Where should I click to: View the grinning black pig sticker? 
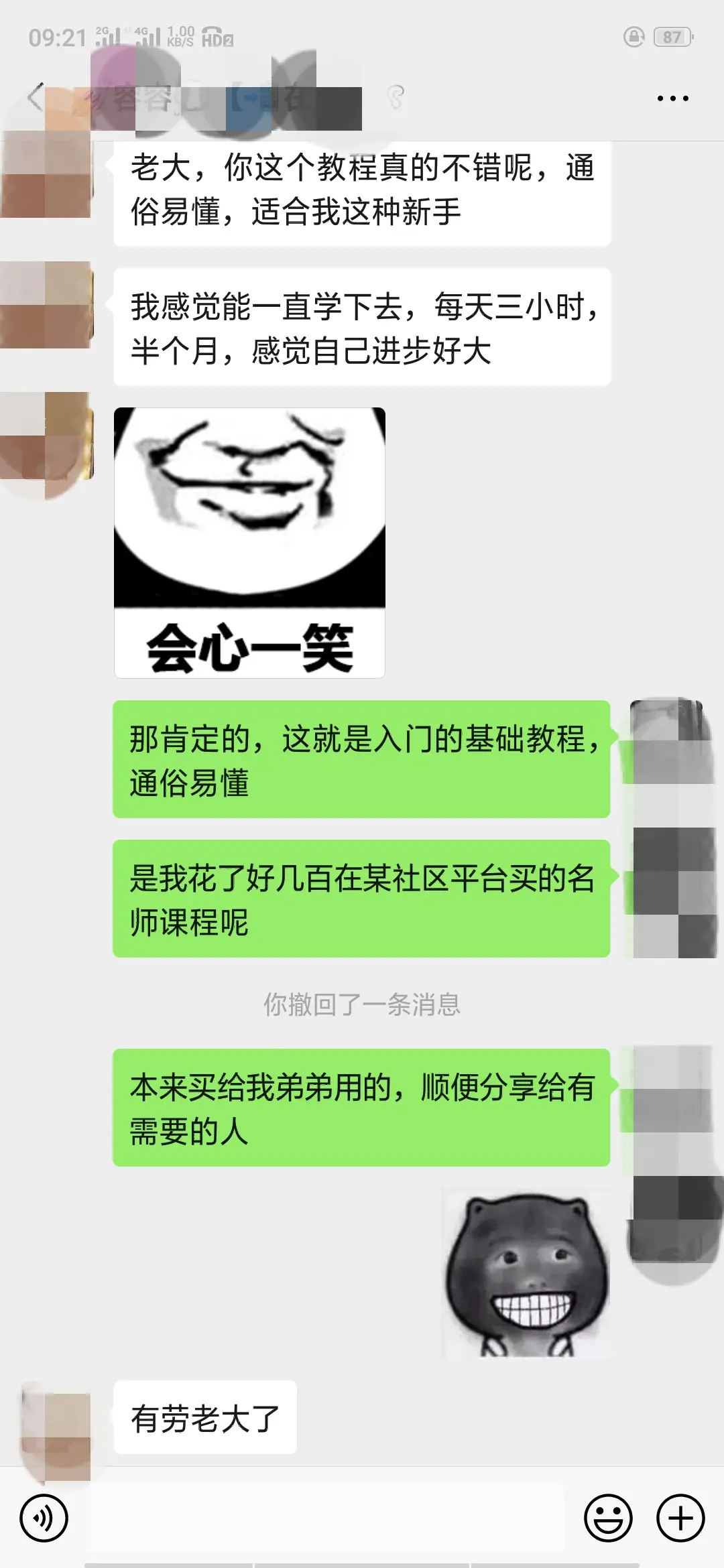click(x=527, y=1273)
